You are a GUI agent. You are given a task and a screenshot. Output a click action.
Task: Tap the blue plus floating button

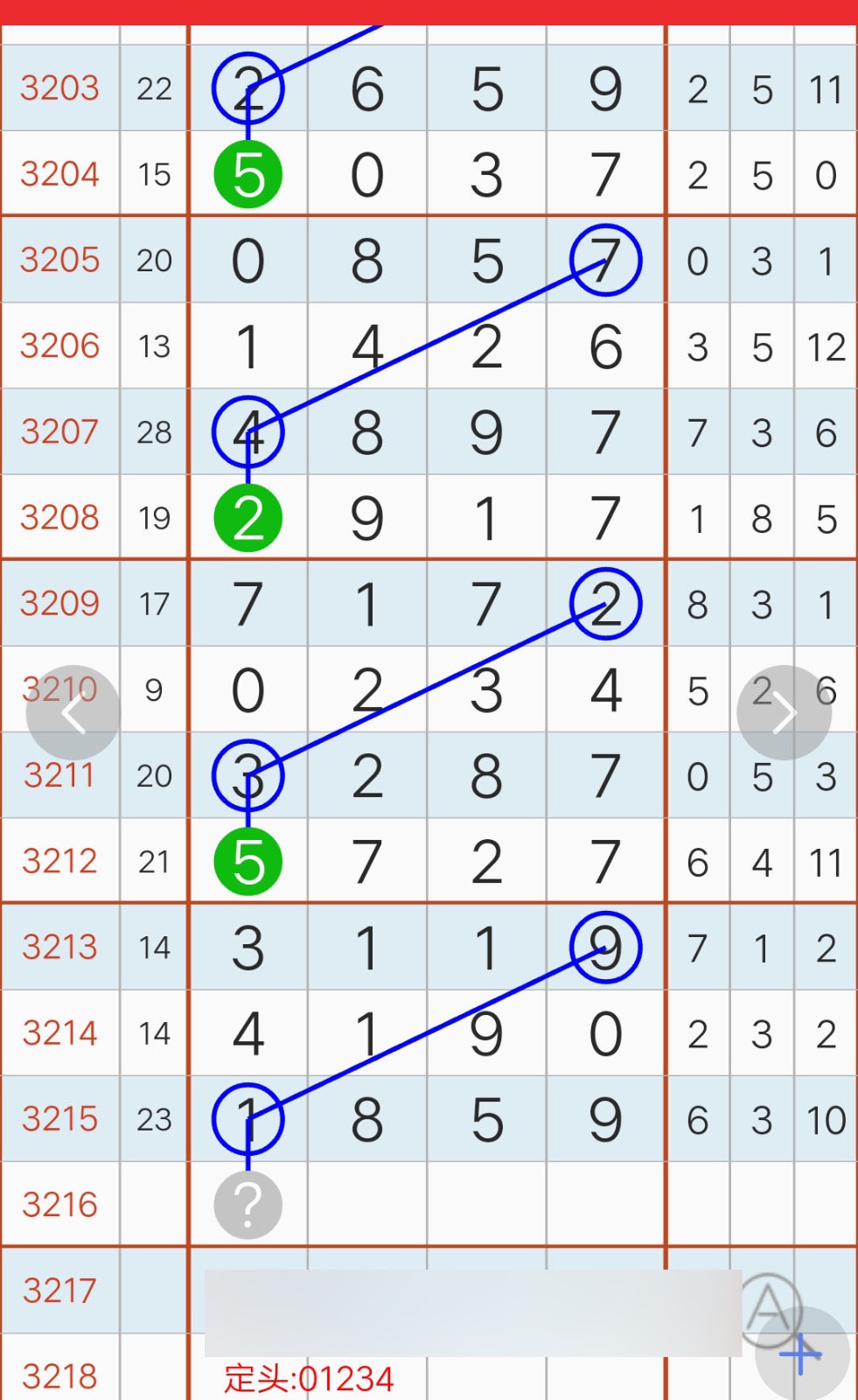click(x=802, y=1354)
